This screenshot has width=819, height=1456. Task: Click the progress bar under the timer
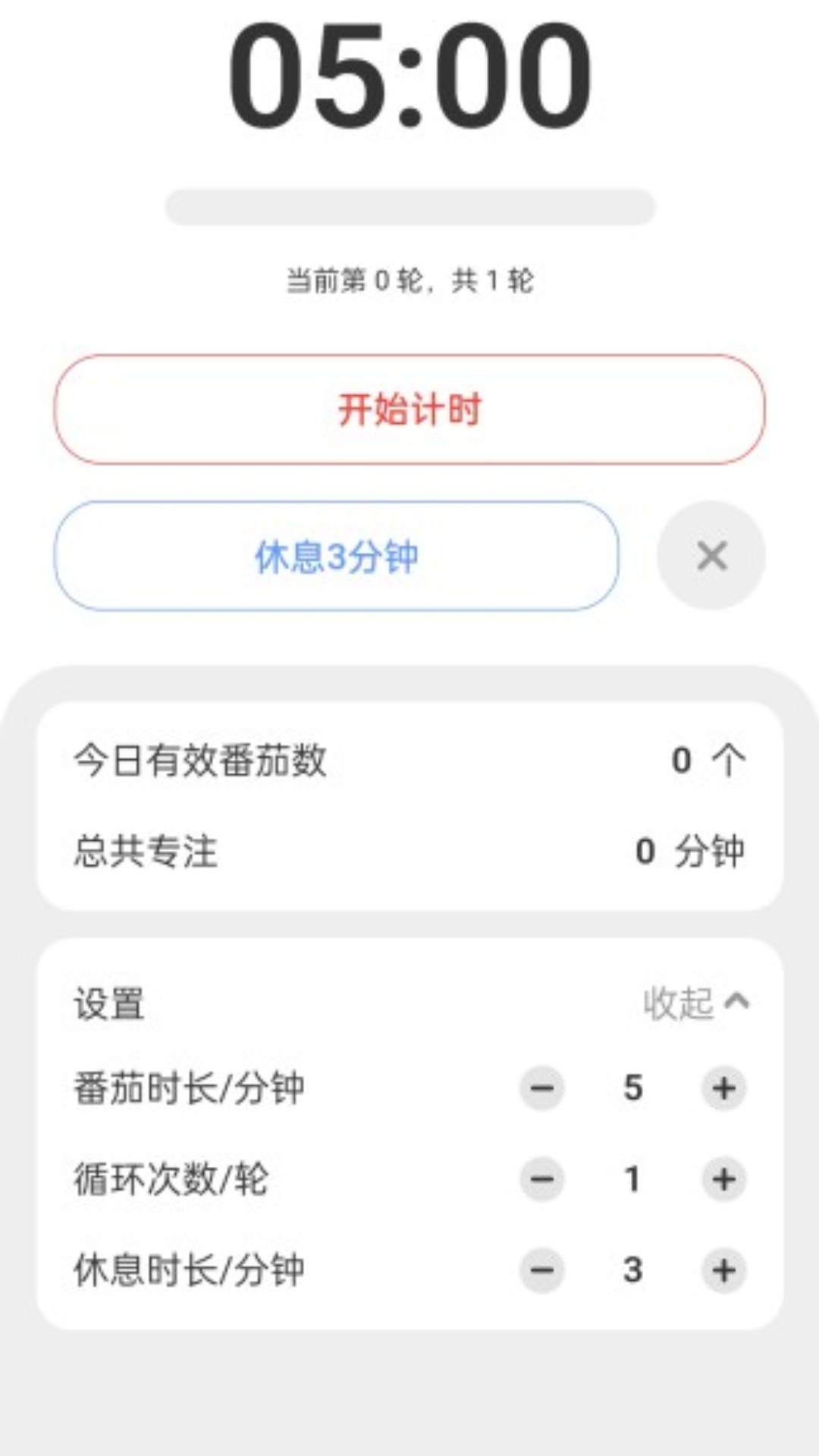[x=409, y=204]
